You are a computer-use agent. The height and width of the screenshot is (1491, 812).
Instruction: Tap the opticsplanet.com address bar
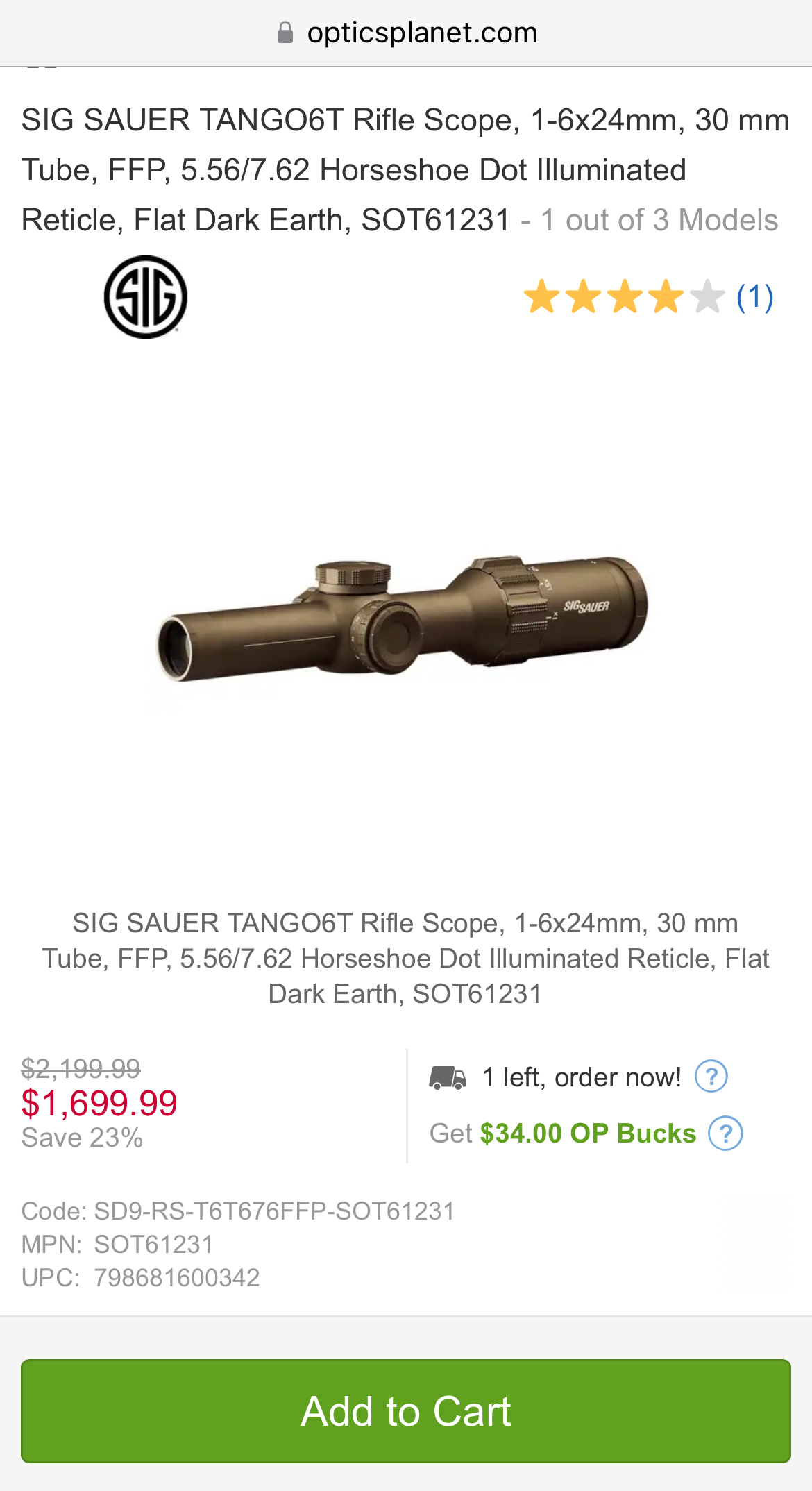(x=406, y=33)
